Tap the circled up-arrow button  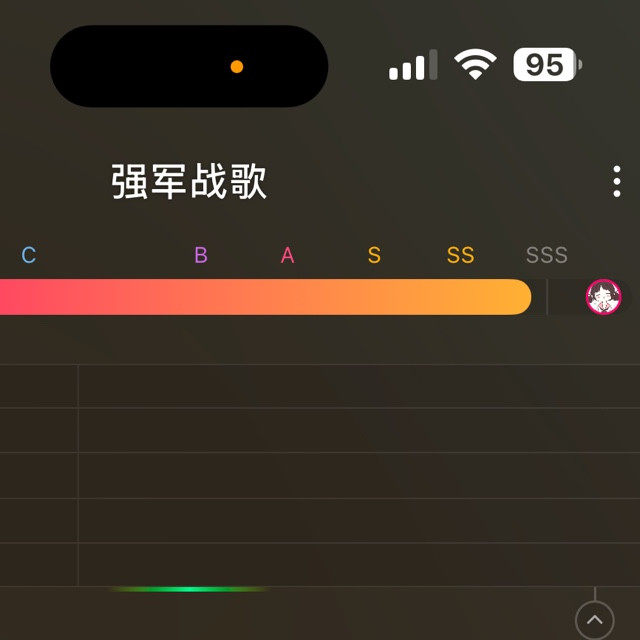pyautogui.click(x=595, y=620)
